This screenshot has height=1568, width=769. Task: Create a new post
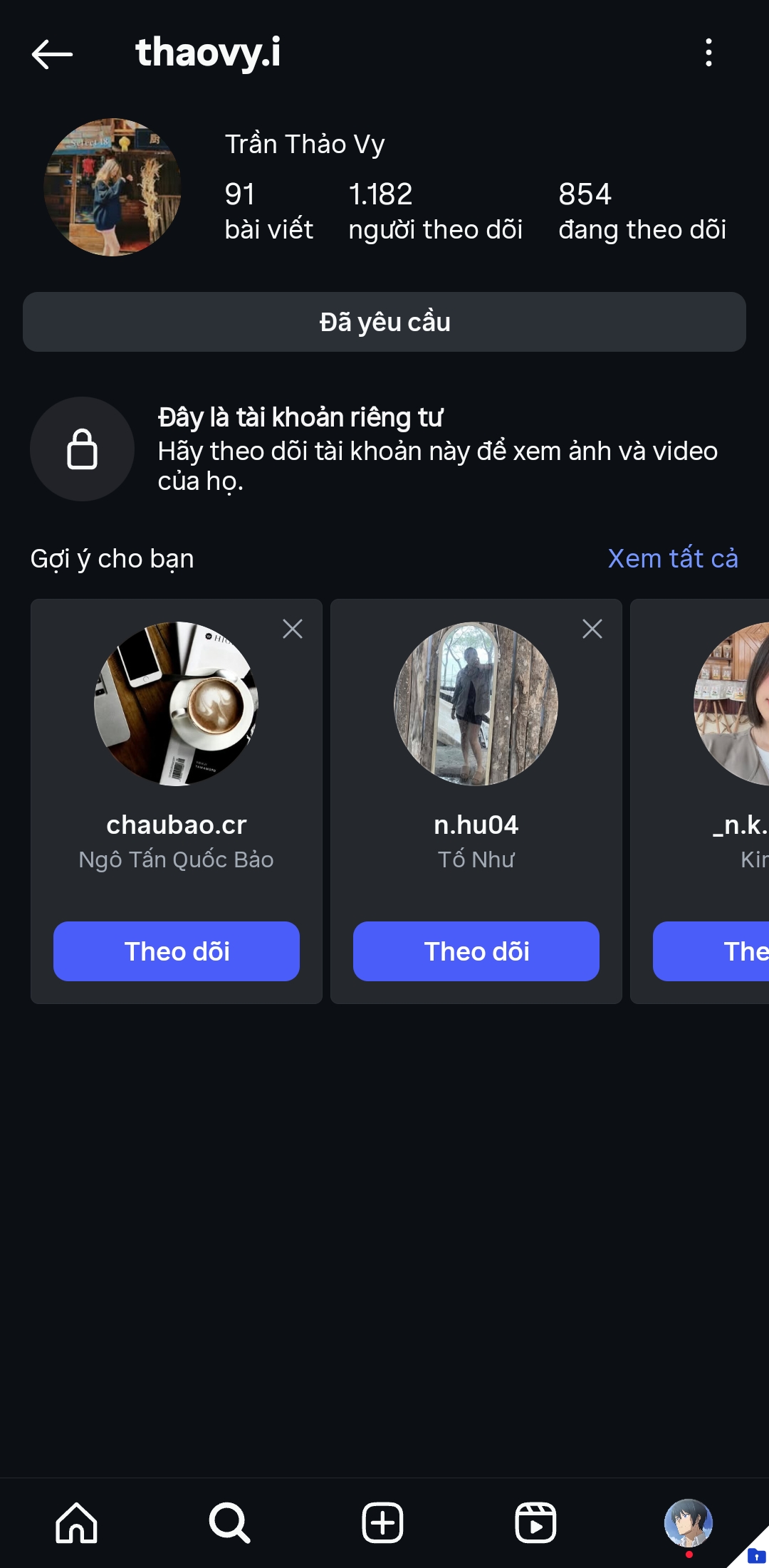(383, 1522)
